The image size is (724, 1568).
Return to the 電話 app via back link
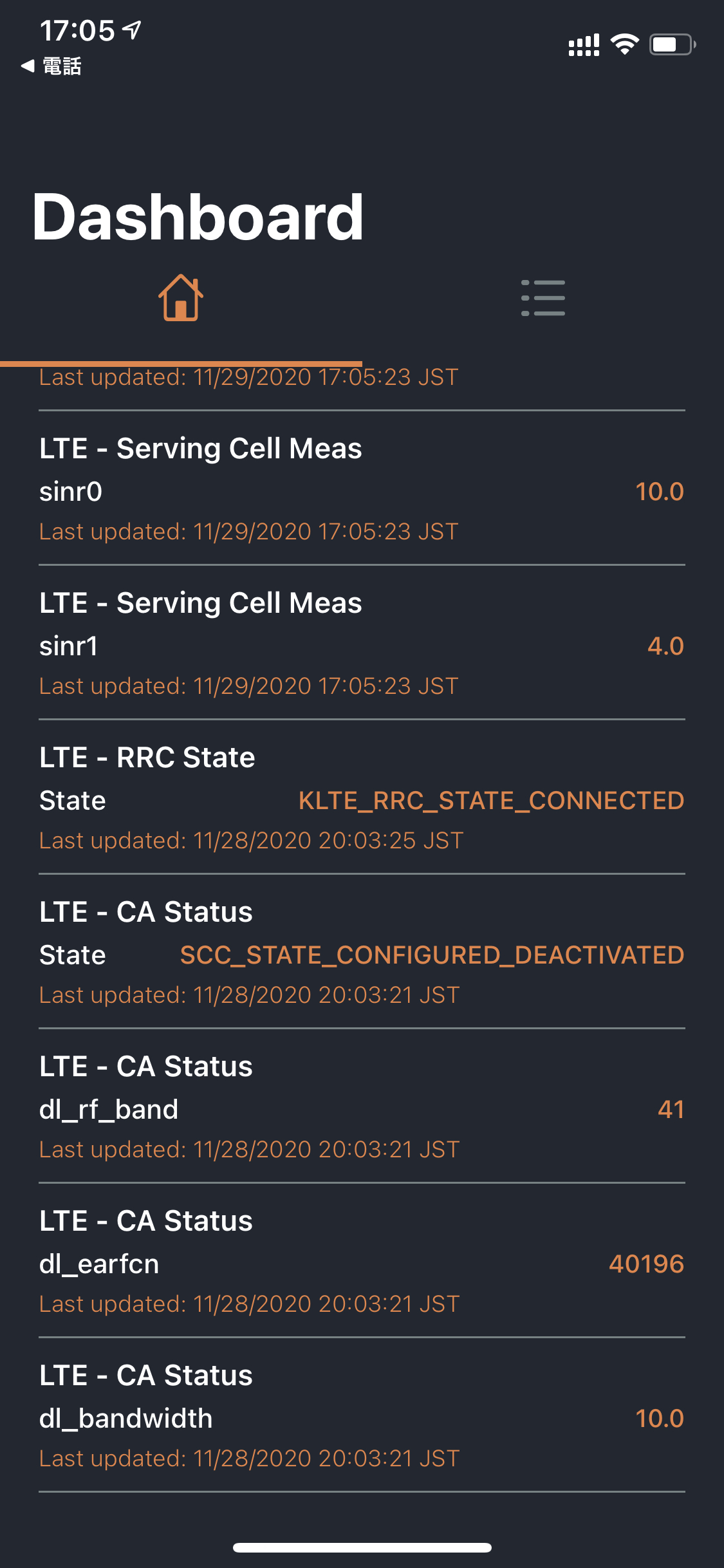point(51,66)
